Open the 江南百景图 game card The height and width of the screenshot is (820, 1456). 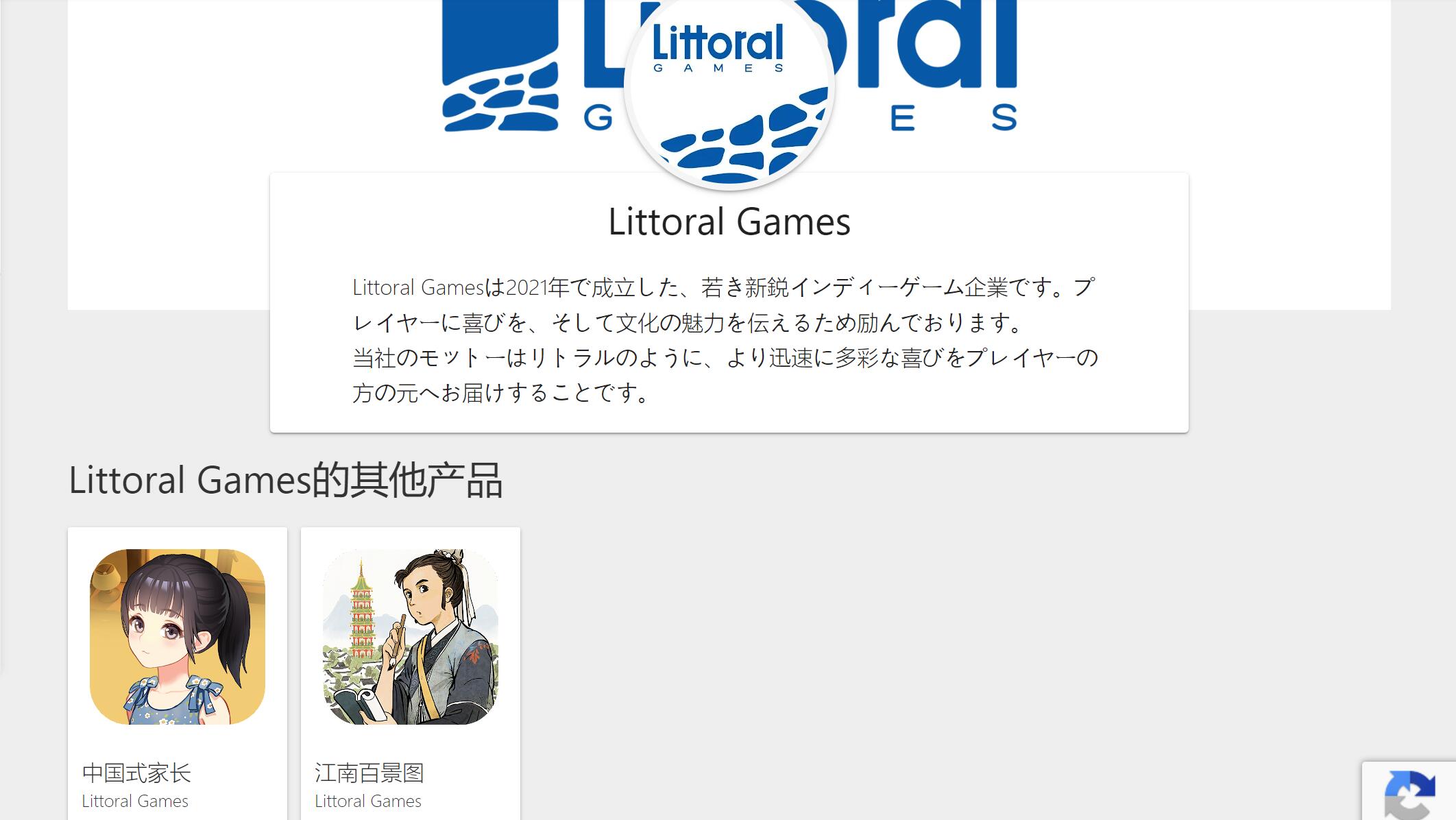(410, 638)
